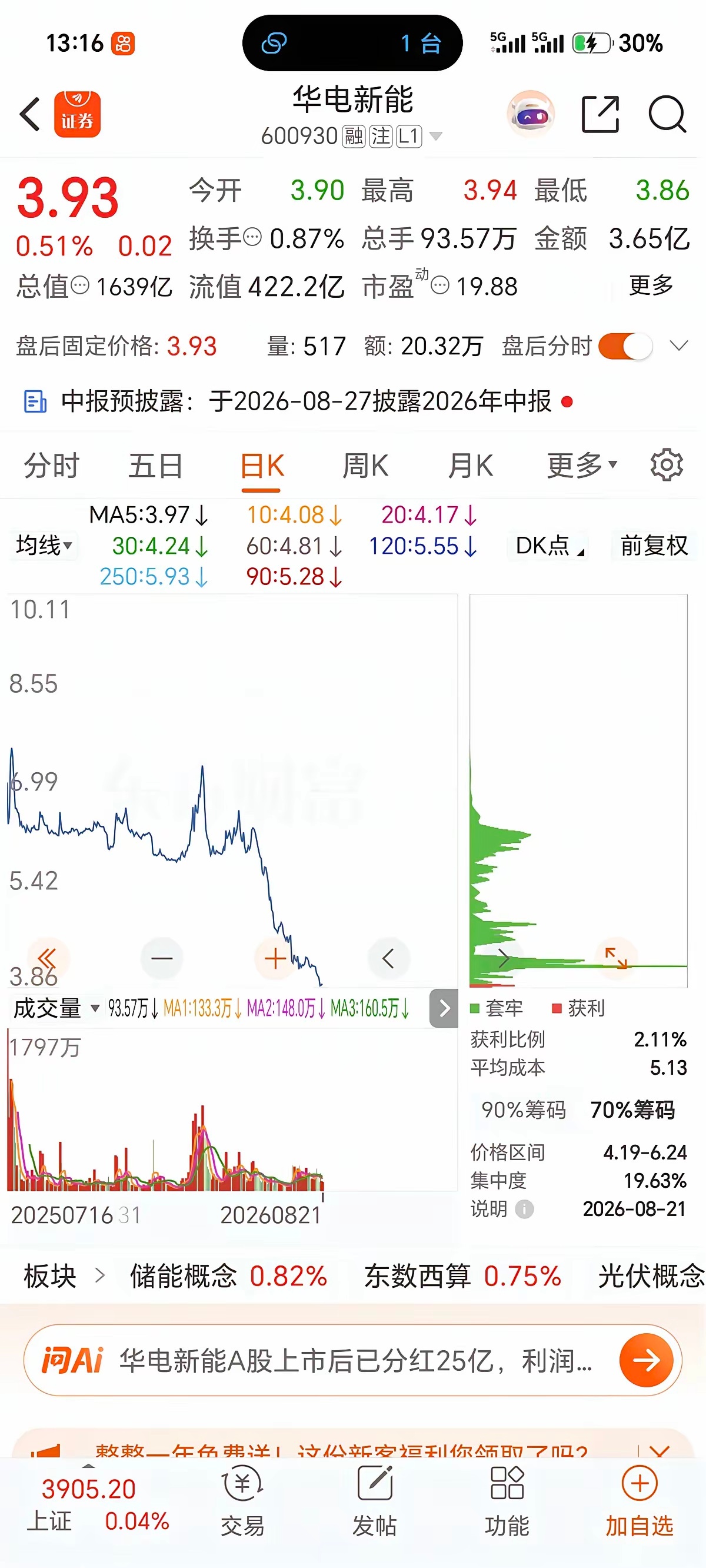Zoom out the K-line chart with minus
The image size is (706, 1568).
(161, 958)
